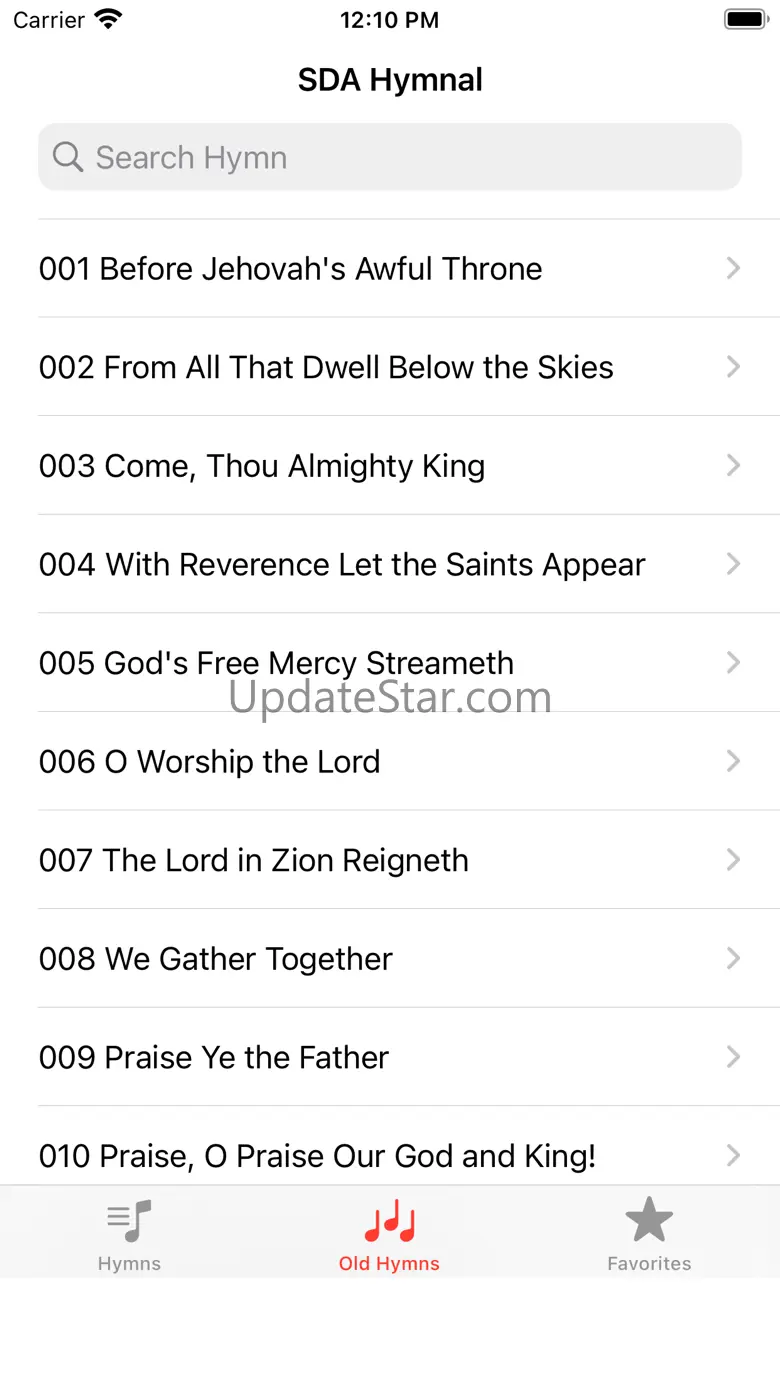This screenshot has width=780, height=1387.
Task: Open hymn 006 O Worship the Lord
Action: point(390,761)
